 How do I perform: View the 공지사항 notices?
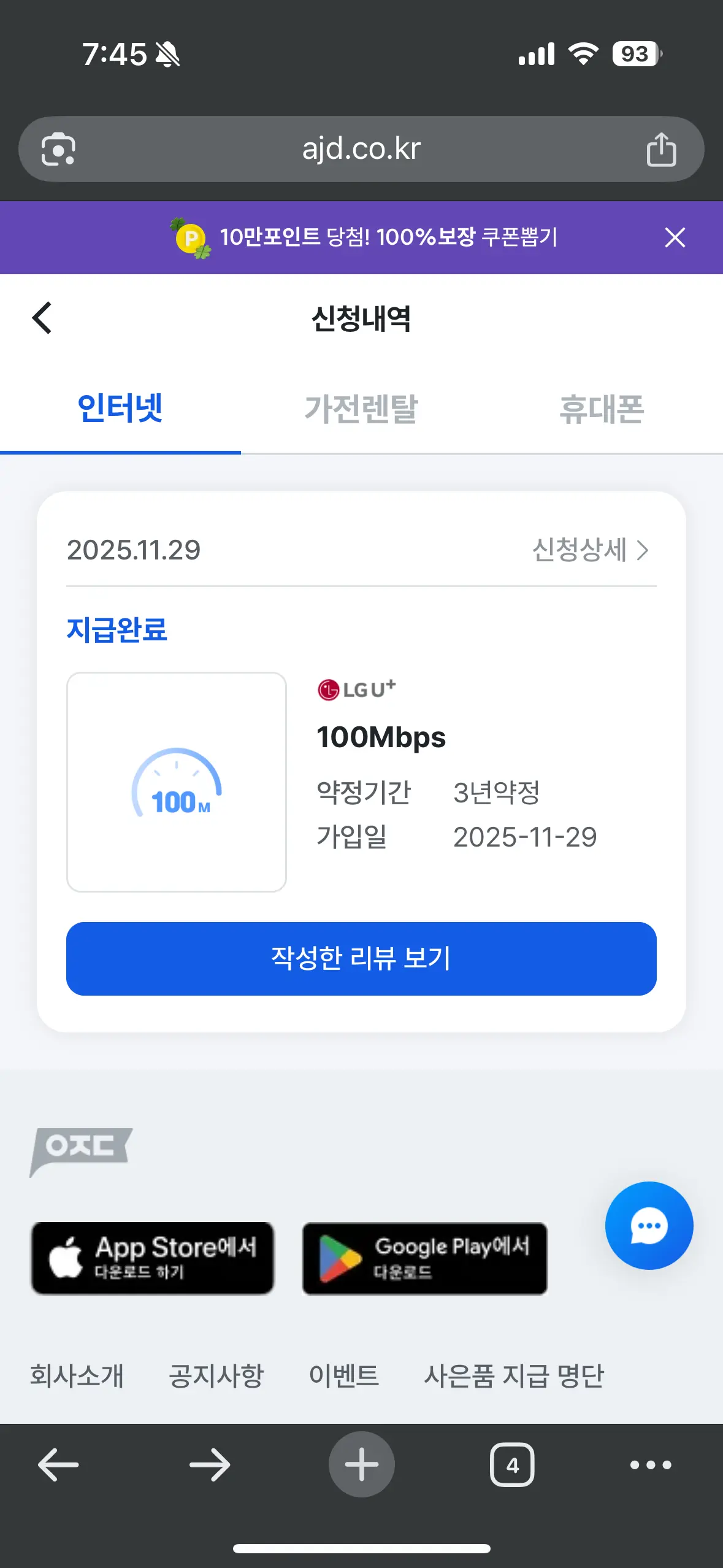point(216,1375)
